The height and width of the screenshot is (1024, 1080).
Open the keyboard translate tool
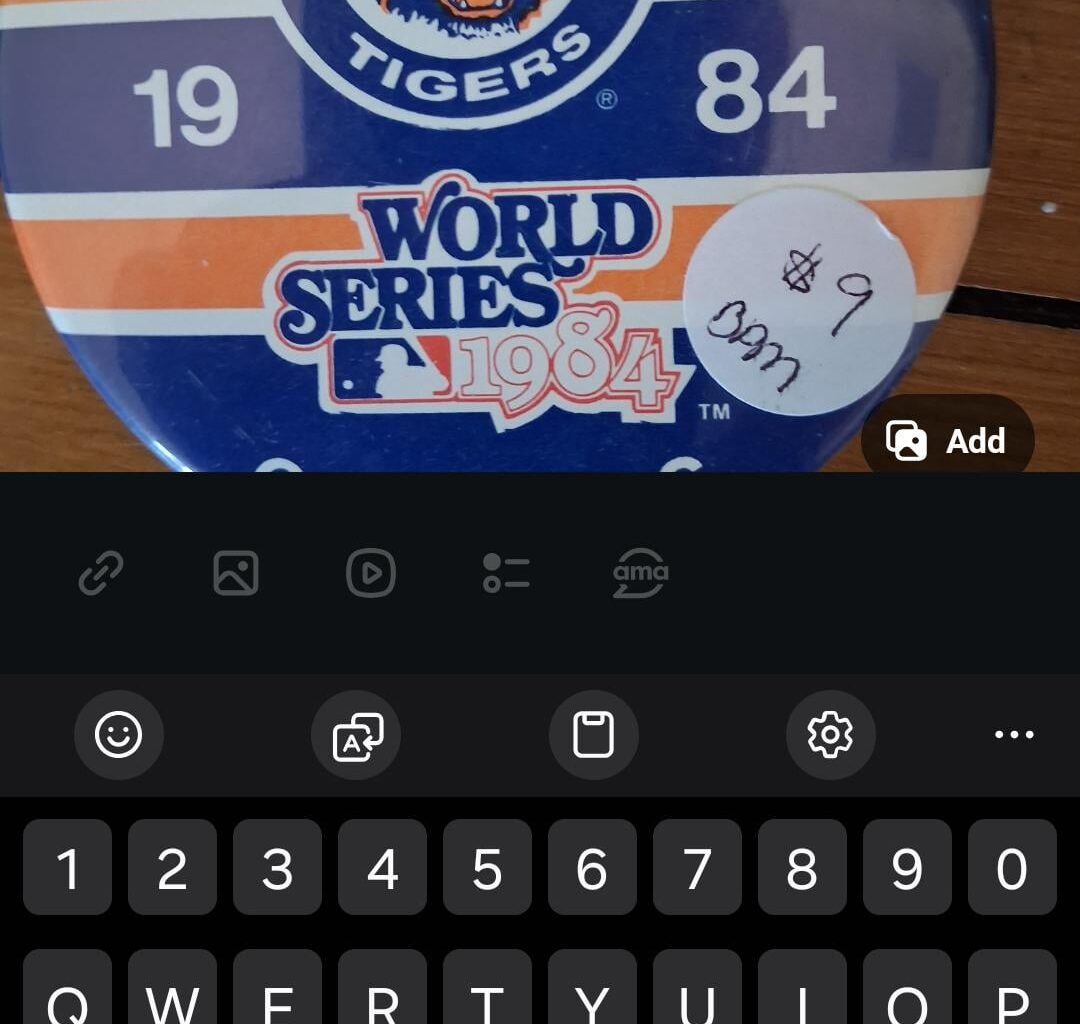point(357,735)
